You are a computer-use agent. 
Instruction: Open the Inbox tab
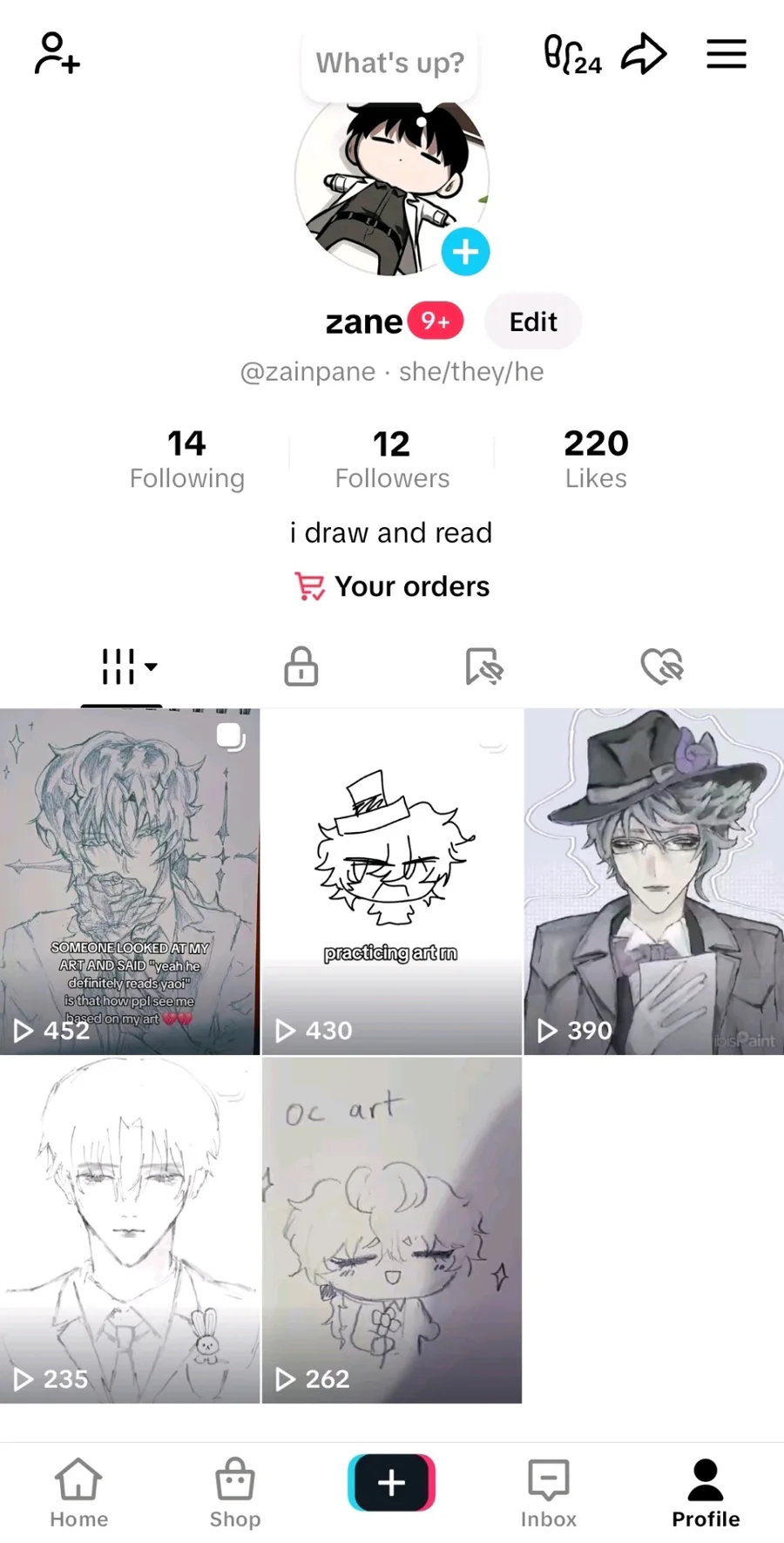(548, 1492)
